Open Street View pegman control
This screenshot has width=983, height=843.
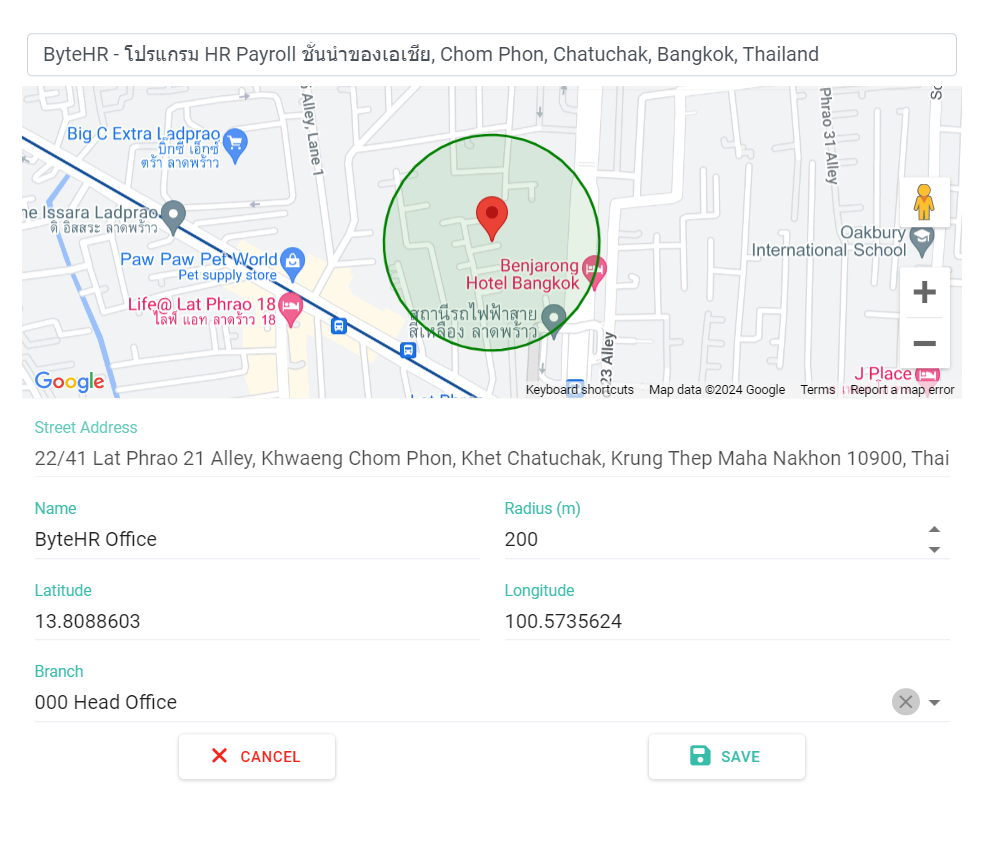[x=924, y=203]
